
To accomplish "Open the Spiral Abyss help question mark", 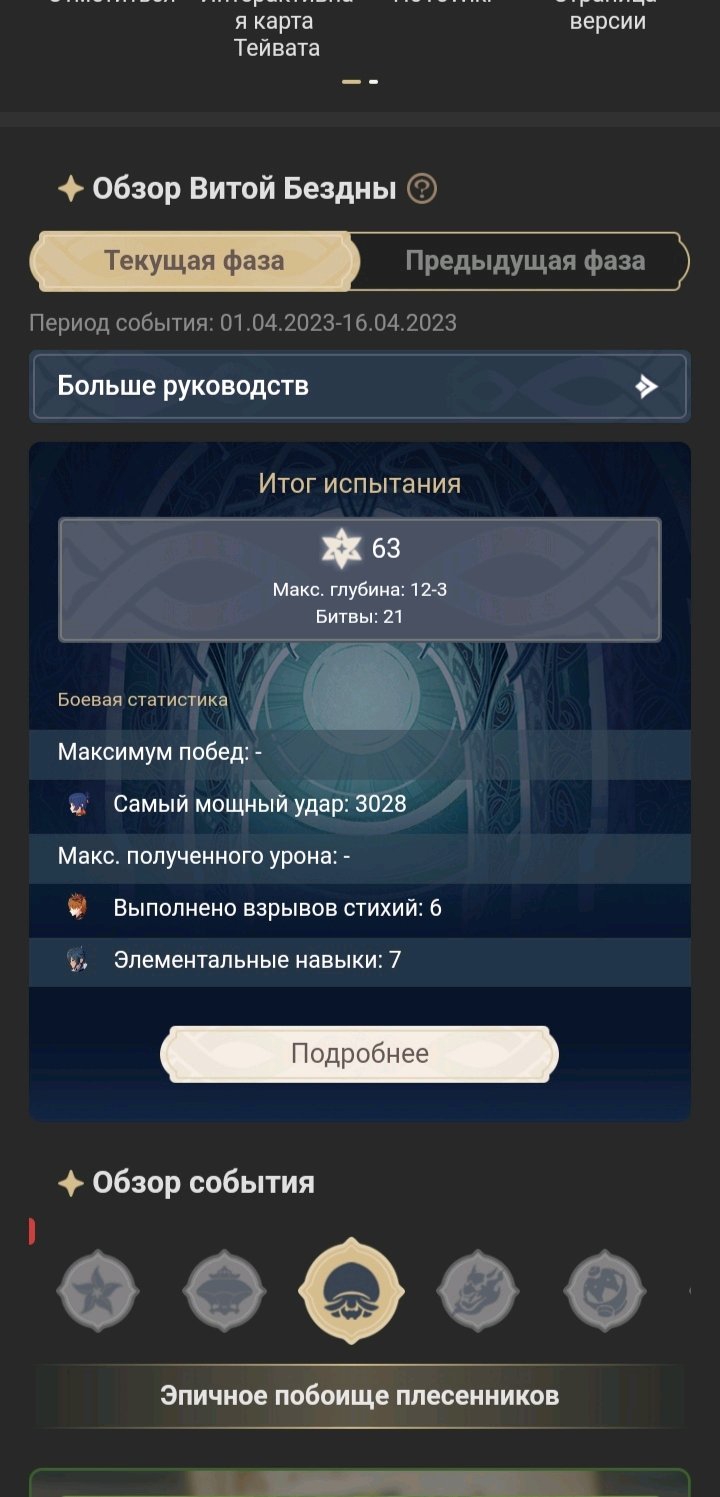I will (x=422, y=189).
